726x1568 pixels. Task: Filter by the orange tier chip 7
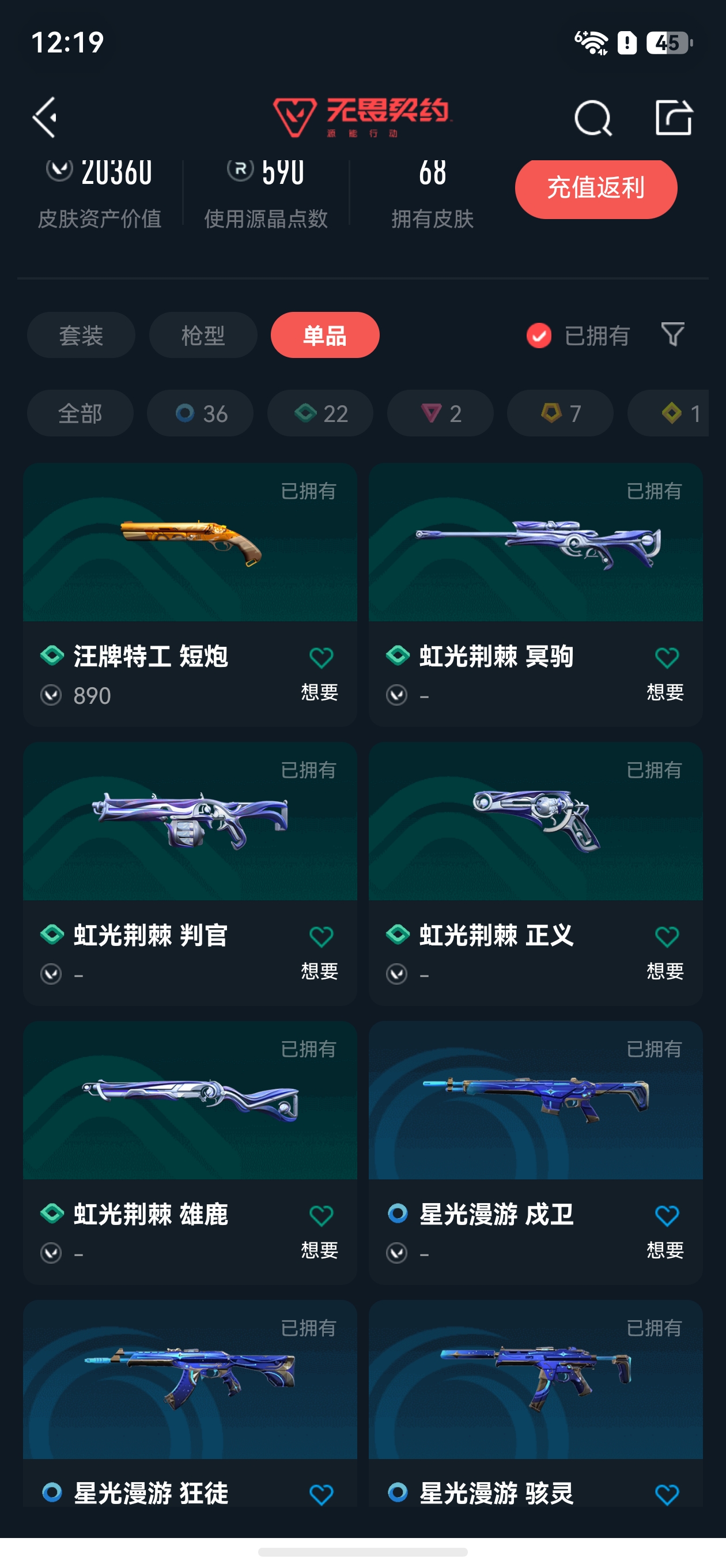click(x=560, y=413)
